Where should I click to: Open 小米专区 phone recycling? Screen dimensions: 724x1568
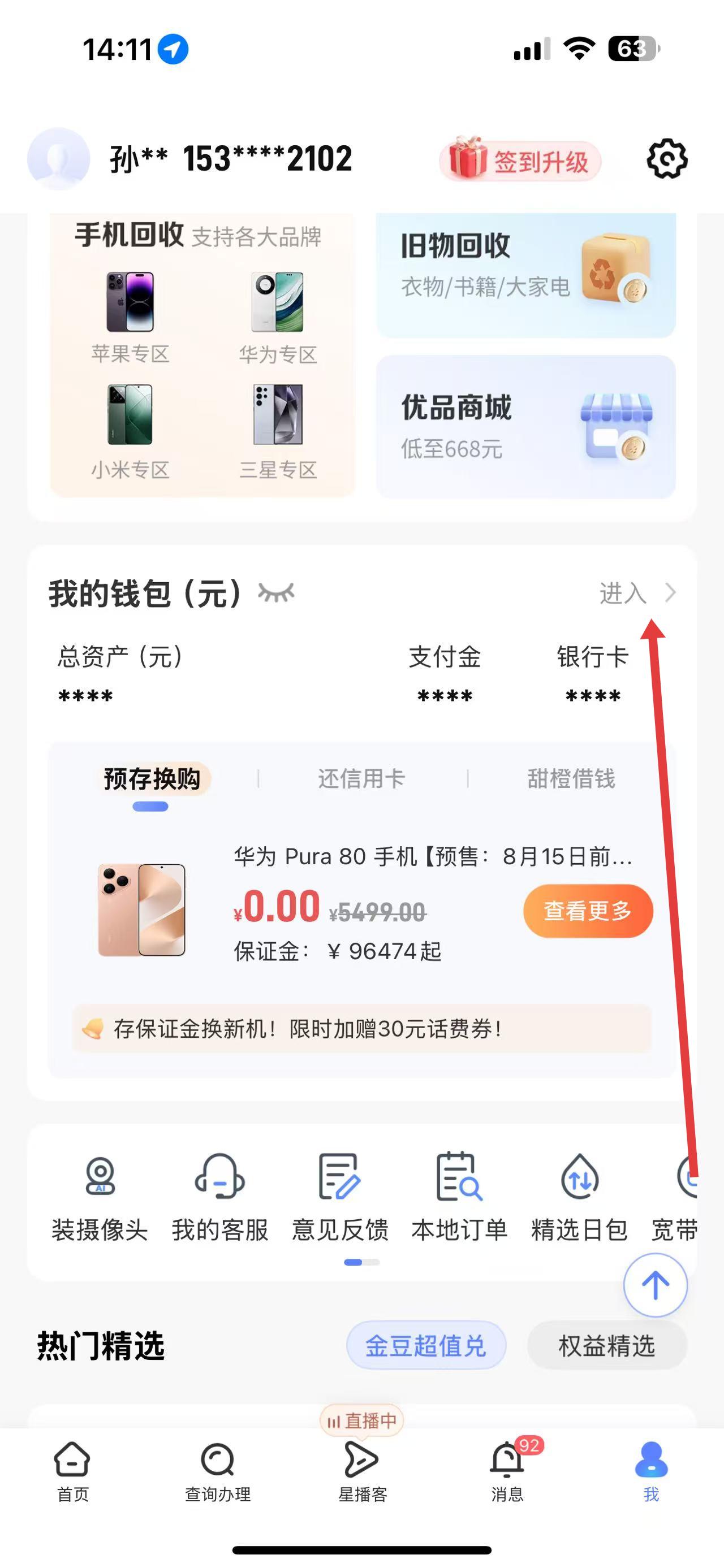(x=130, y=430)
